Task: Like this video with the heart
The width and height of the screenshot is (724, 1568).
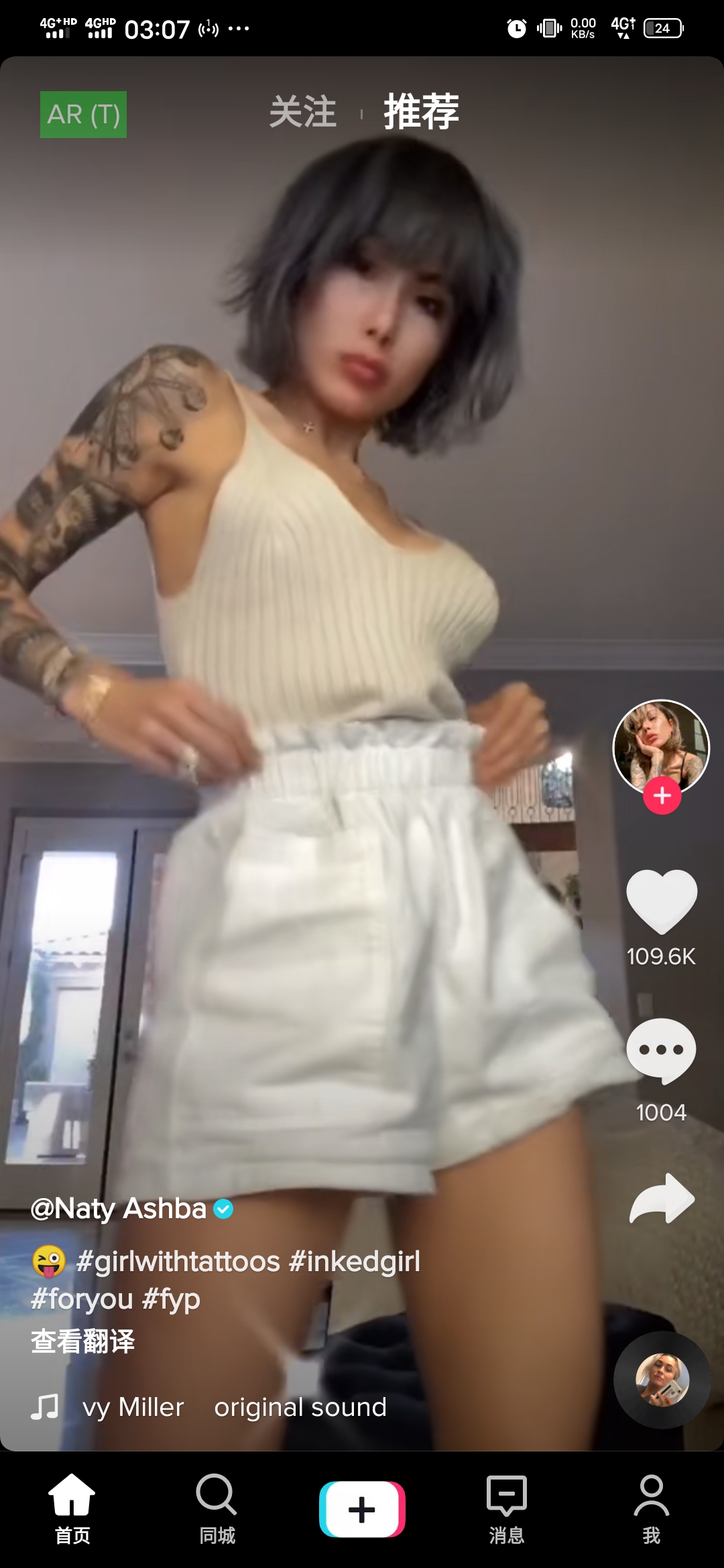Action: 662,902
